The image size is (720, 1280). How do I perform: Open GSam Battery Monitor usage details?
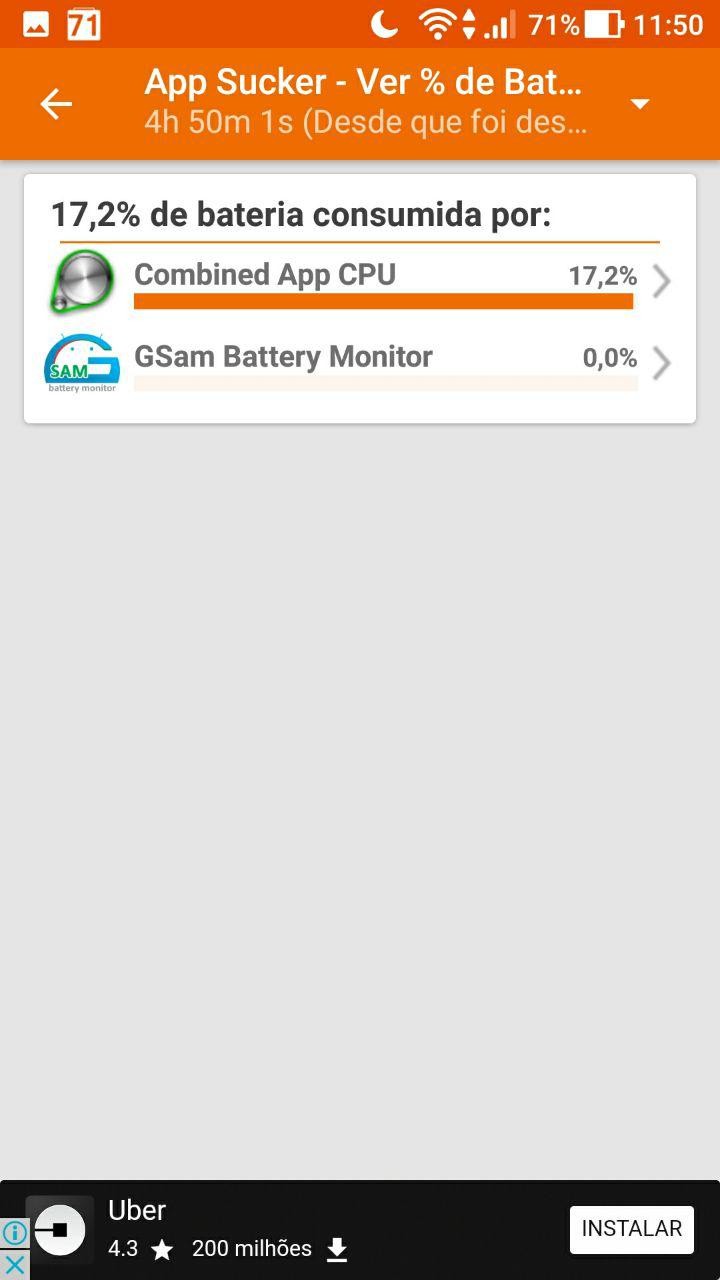(x=360, y=363)
